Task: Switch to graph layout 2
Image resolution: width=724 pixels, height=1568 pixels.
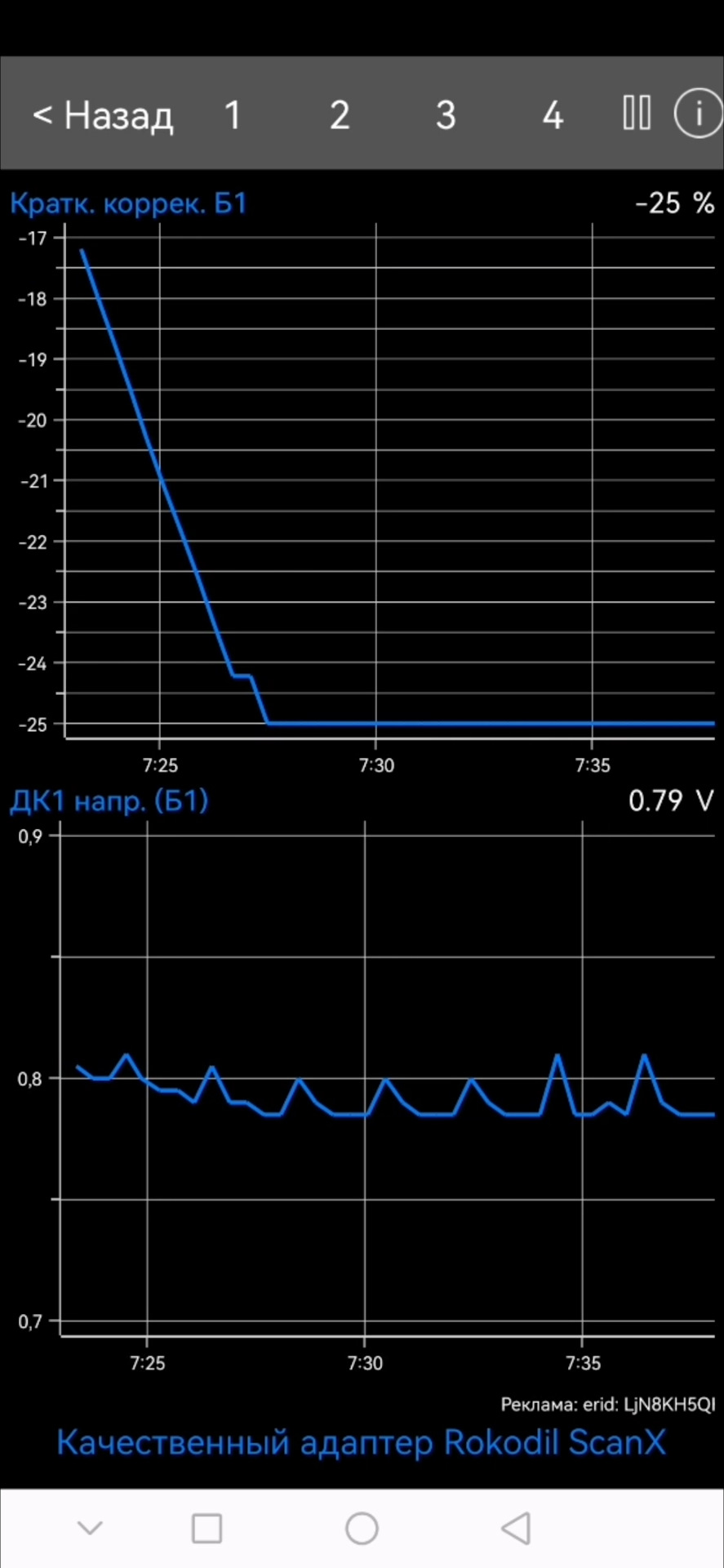Action: point(340,115)
